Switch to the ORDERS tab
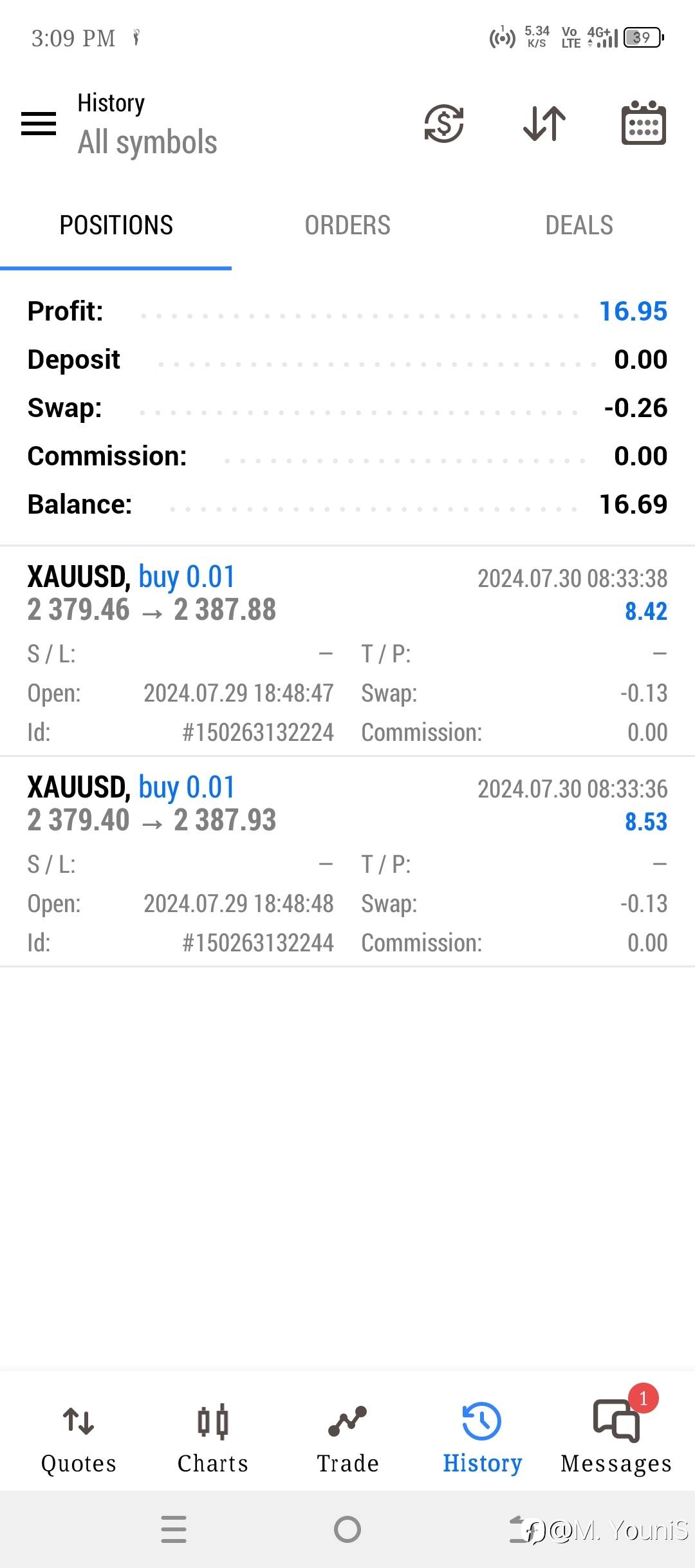This screenshot has width=695, height=1568. tap(347, 226)
